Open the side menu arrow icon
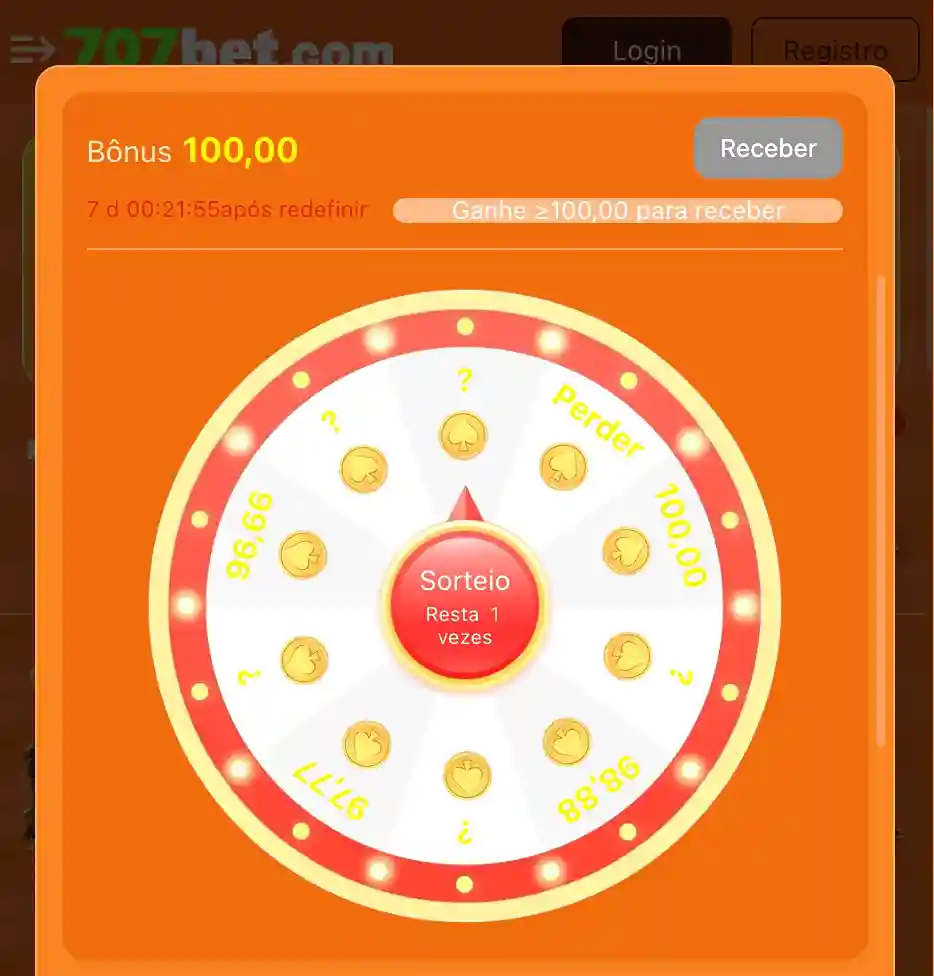 [x=32, y=48]
